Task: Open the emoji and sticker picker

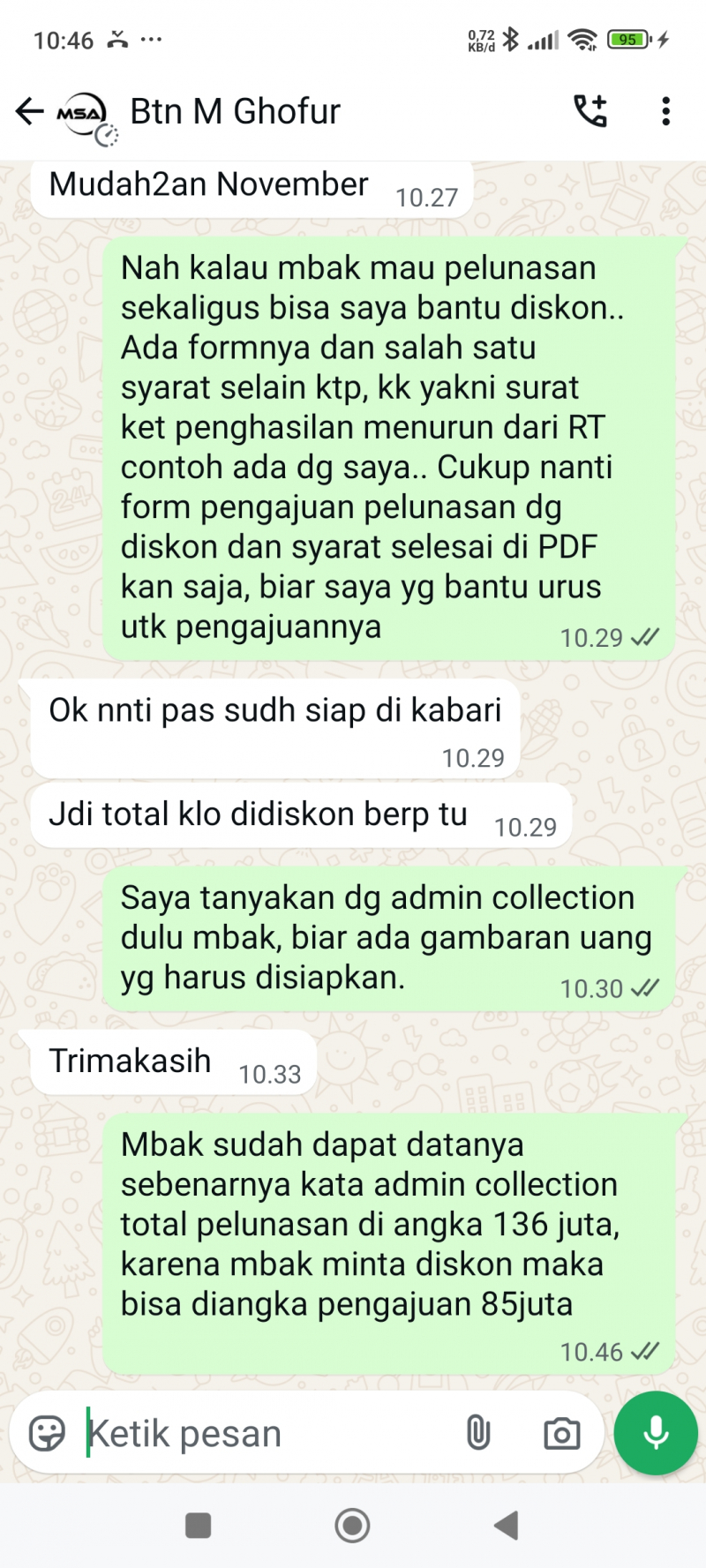Action: [47, 1433]
